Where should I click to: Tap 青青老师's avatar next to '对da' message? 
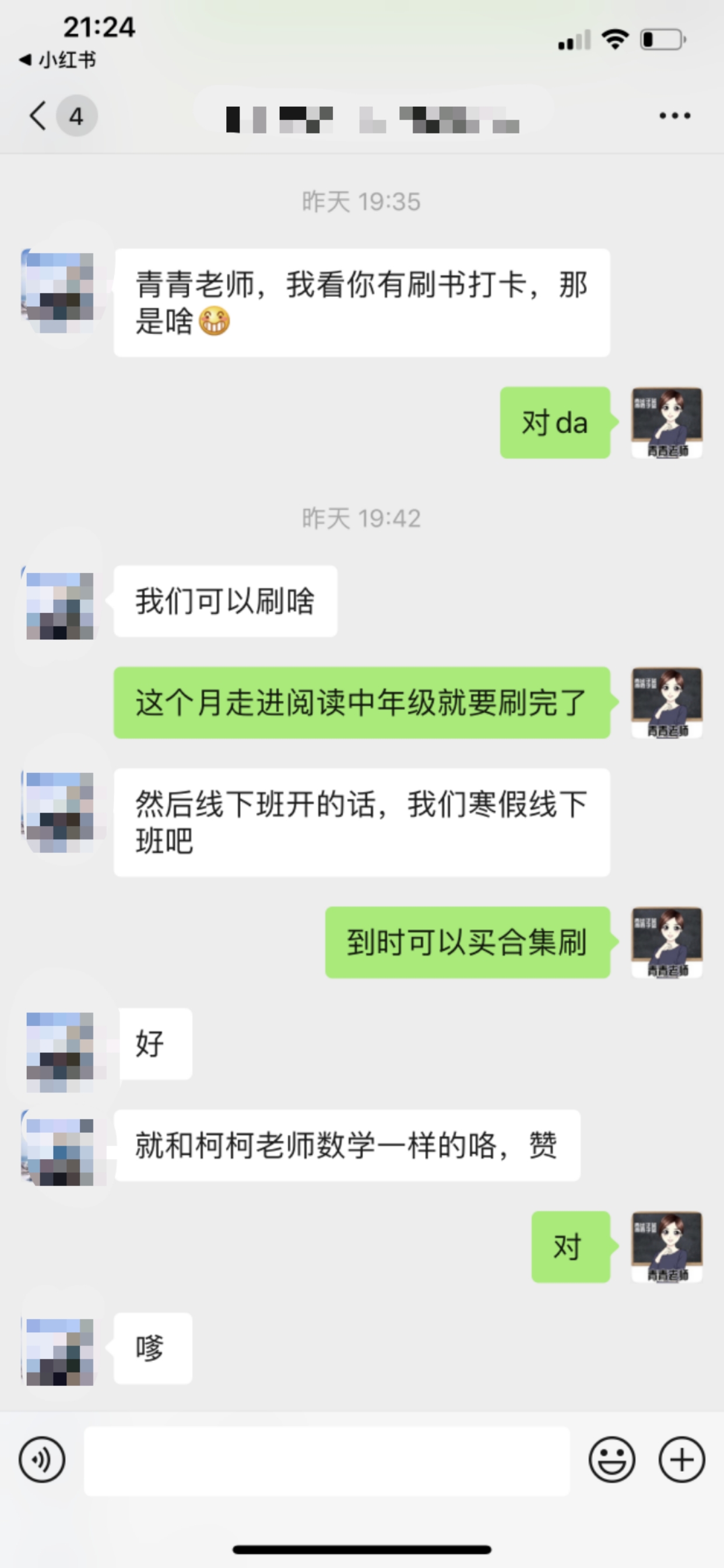pyautogui.click(x=667, y=424)
